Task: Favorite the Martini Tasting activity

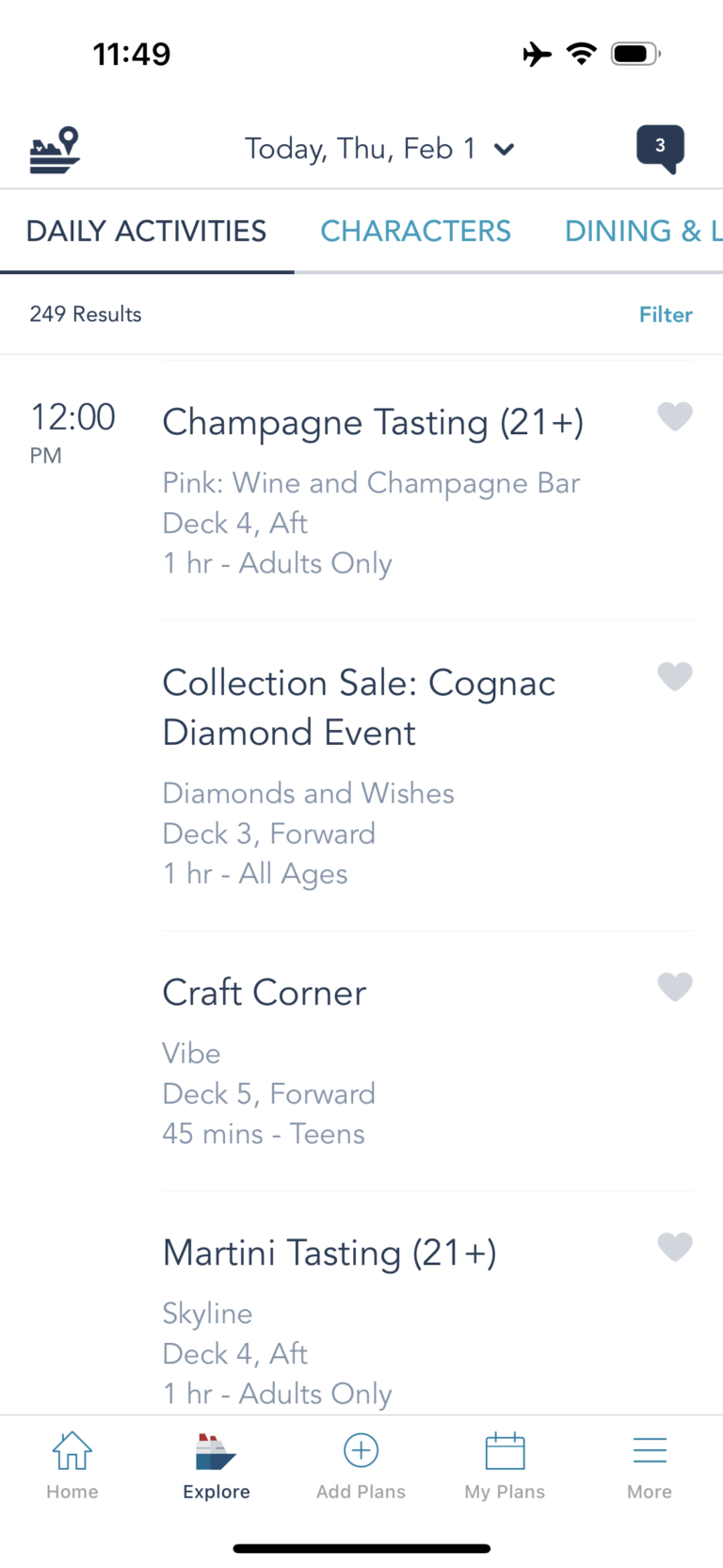Action: click(x=674, y=1247)
